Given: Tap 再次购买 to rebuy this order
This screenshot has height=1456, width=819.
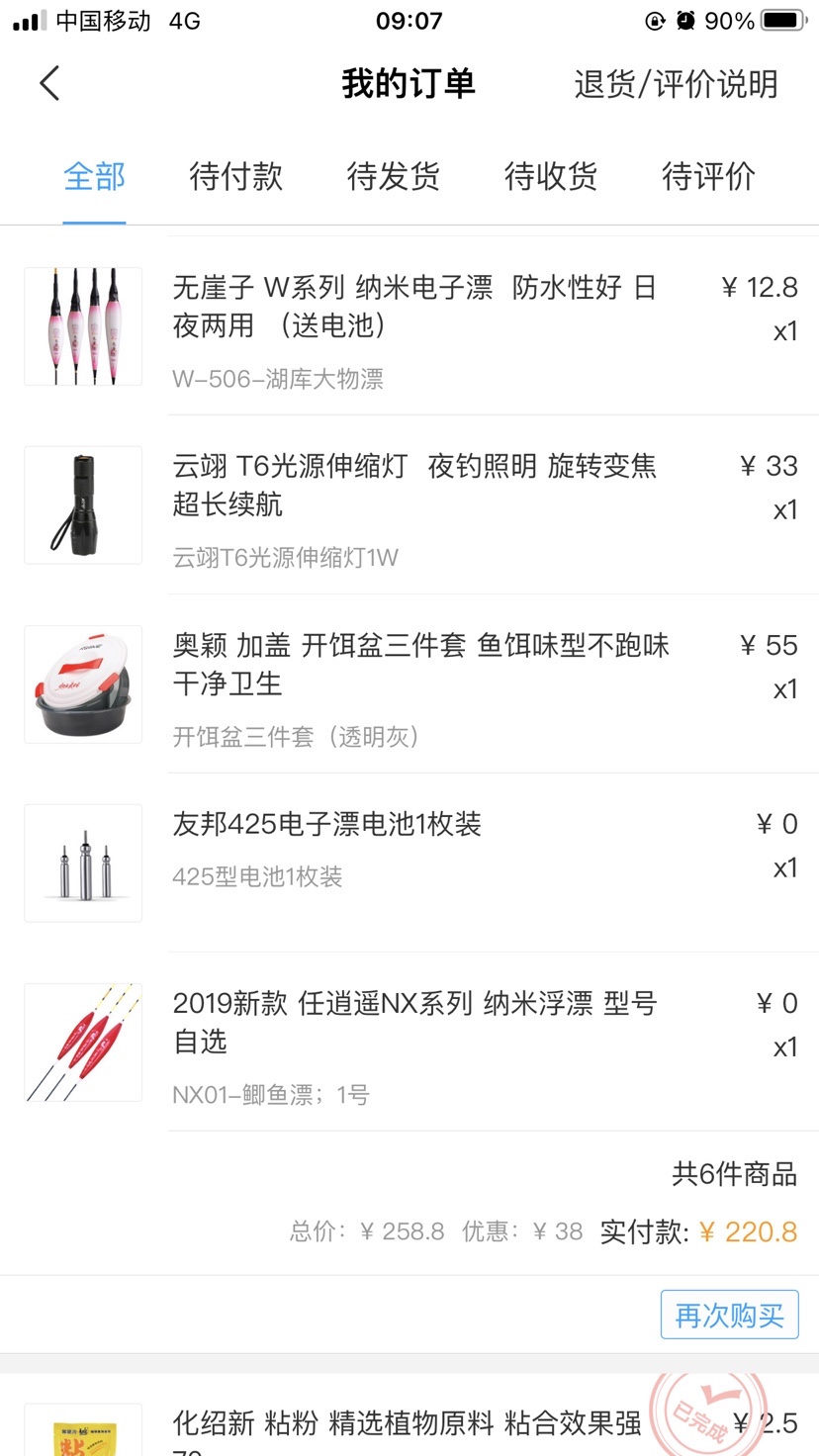Looking at the screenshot, I should [729, 1314].
